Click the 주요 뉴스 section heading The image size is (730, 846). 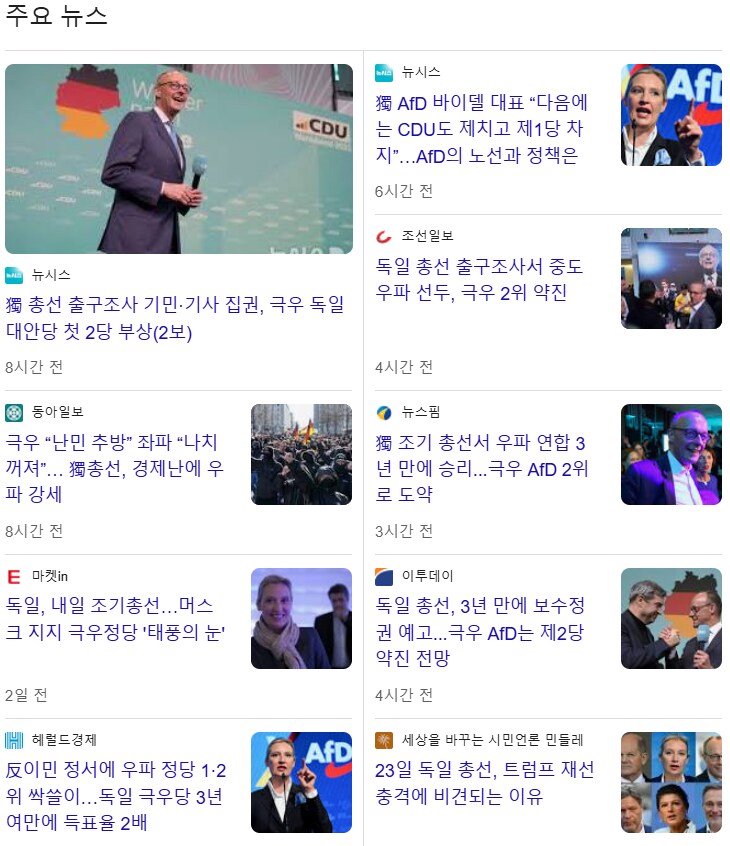pyautogui.click(x=49, y=17)
